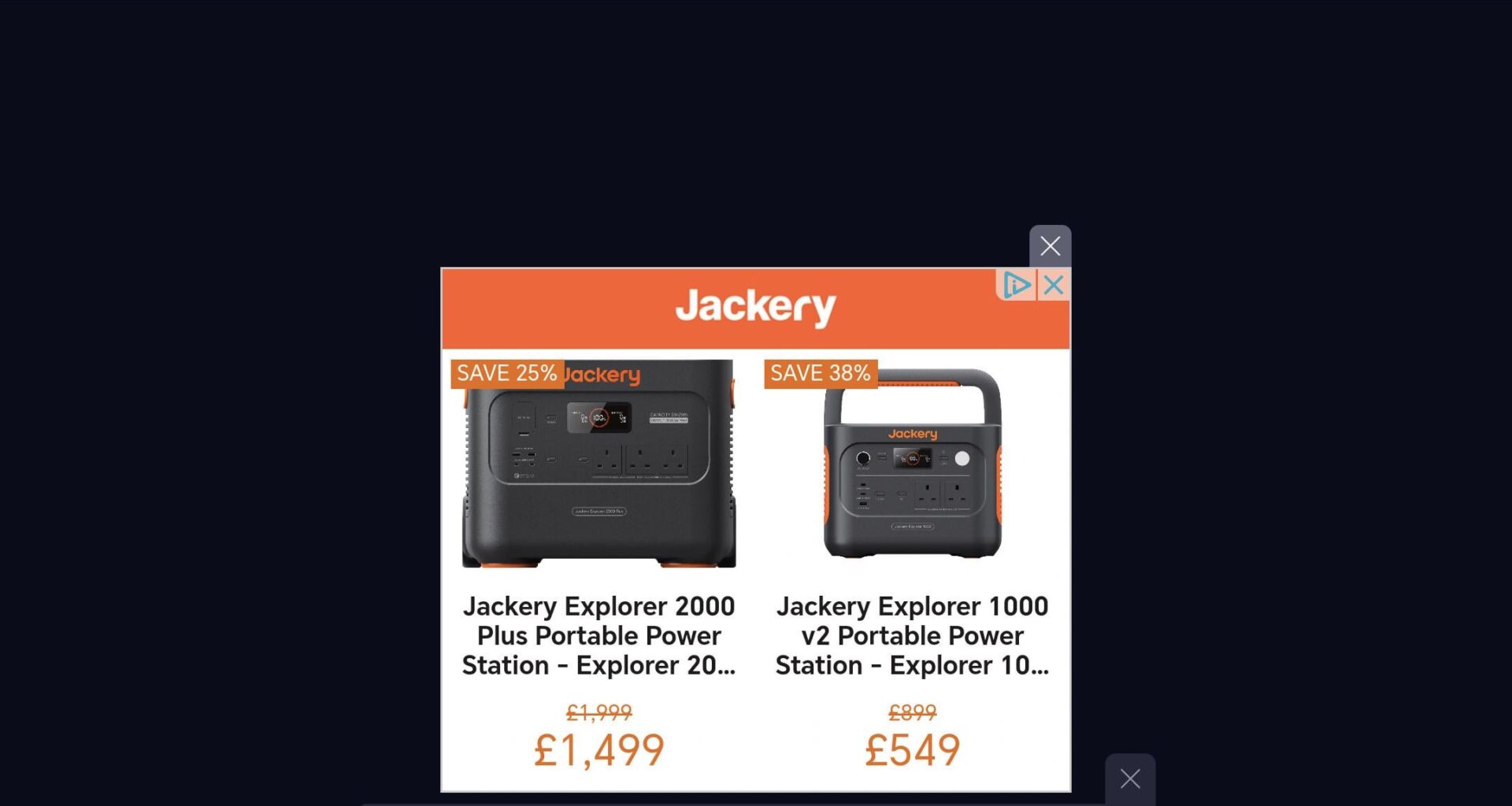Close the ad overlay with the gray X
This screenshot has height=806, width=1512.
coord(1050,246)
